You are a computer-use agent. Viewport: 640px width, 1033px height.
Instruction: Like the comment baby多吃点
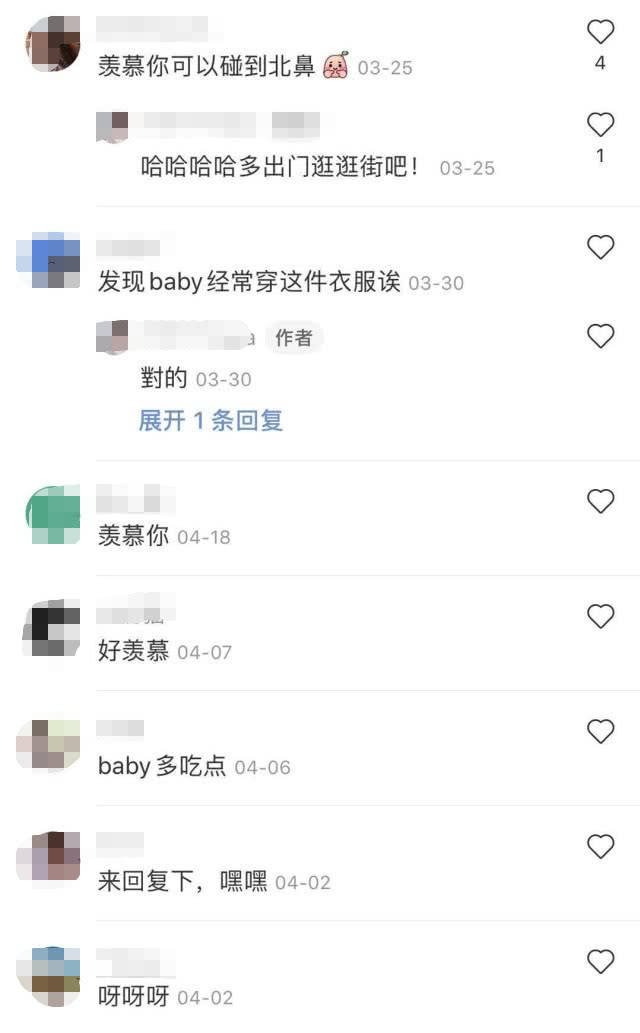click(x=600, y=731)
